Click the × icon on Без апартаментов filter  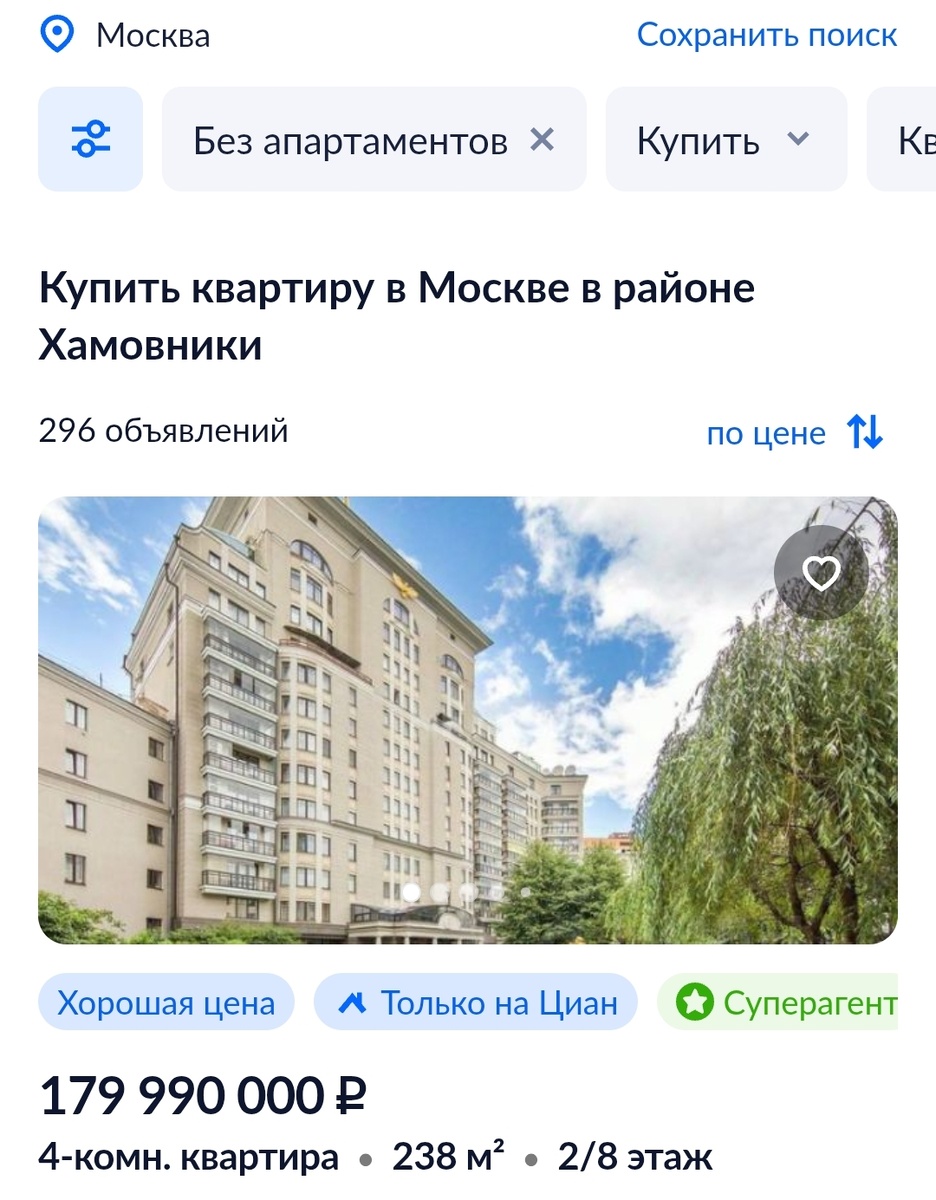[543, 139]
